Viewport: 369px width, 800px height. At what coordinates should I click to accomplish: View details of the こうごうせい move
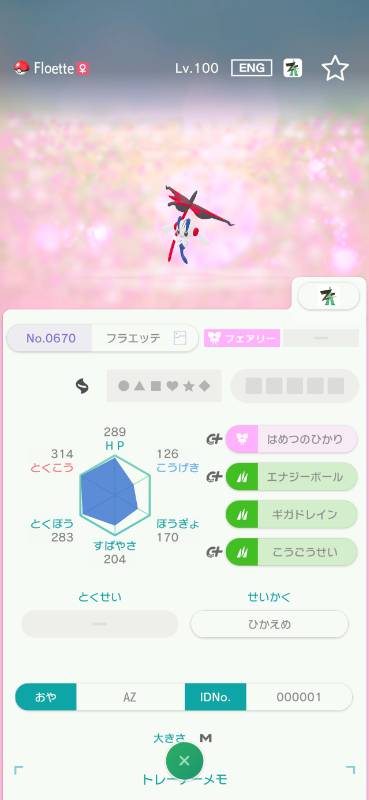tap(291, 552)
